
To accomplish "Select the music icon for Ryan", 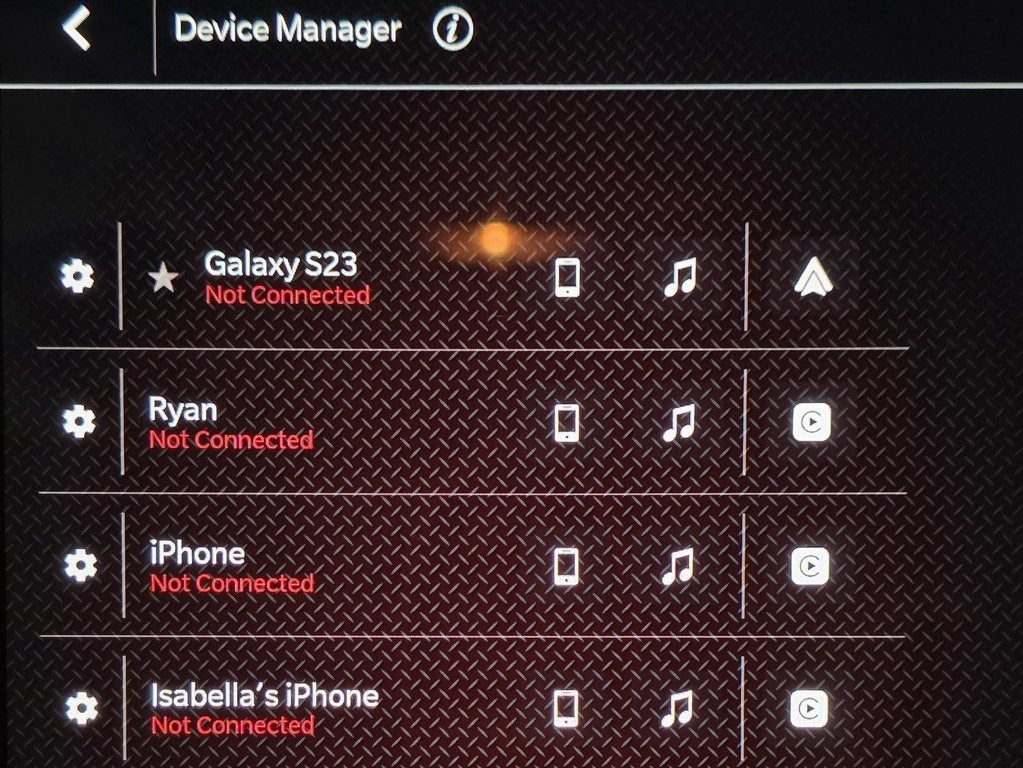I will [x=678, y=422].
